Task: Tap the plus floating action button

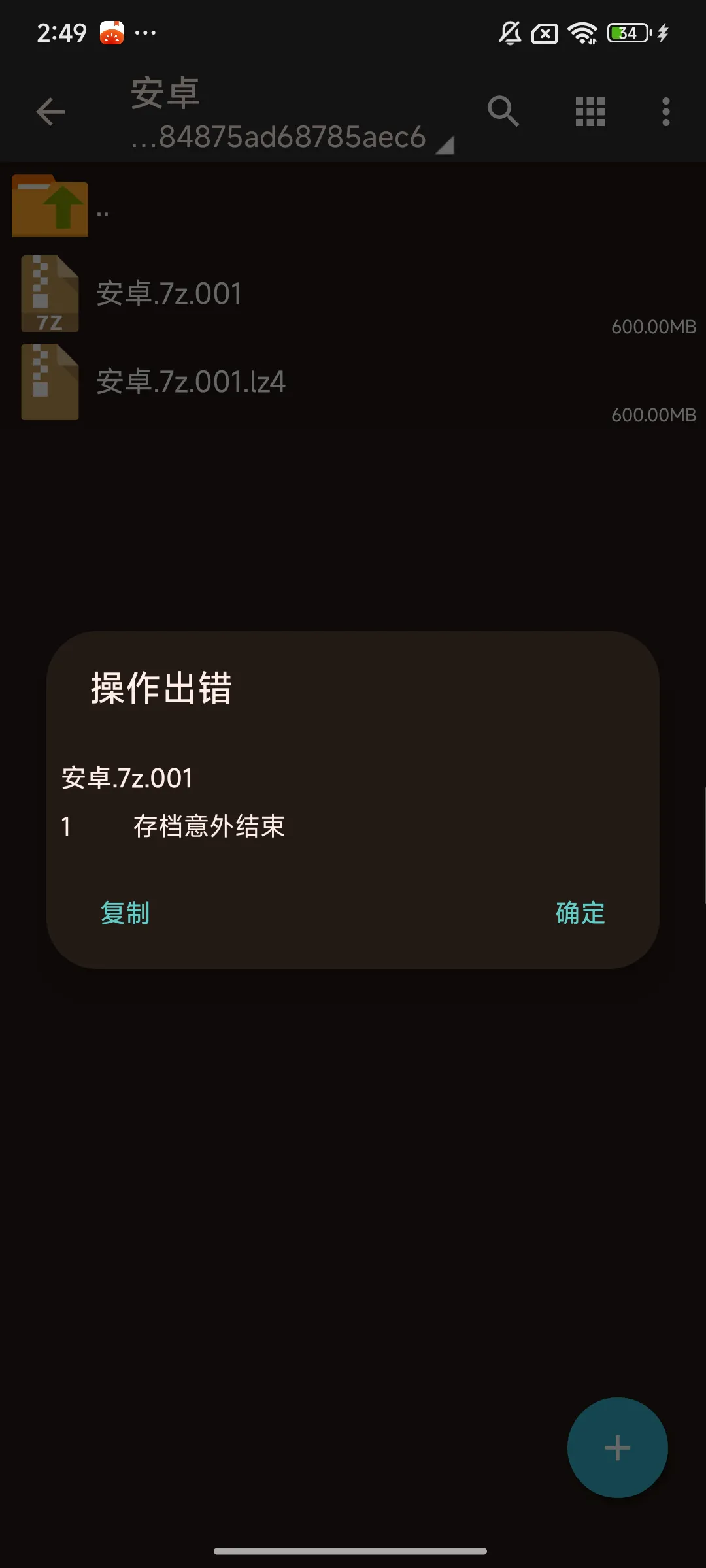Action: (617, 1448)
